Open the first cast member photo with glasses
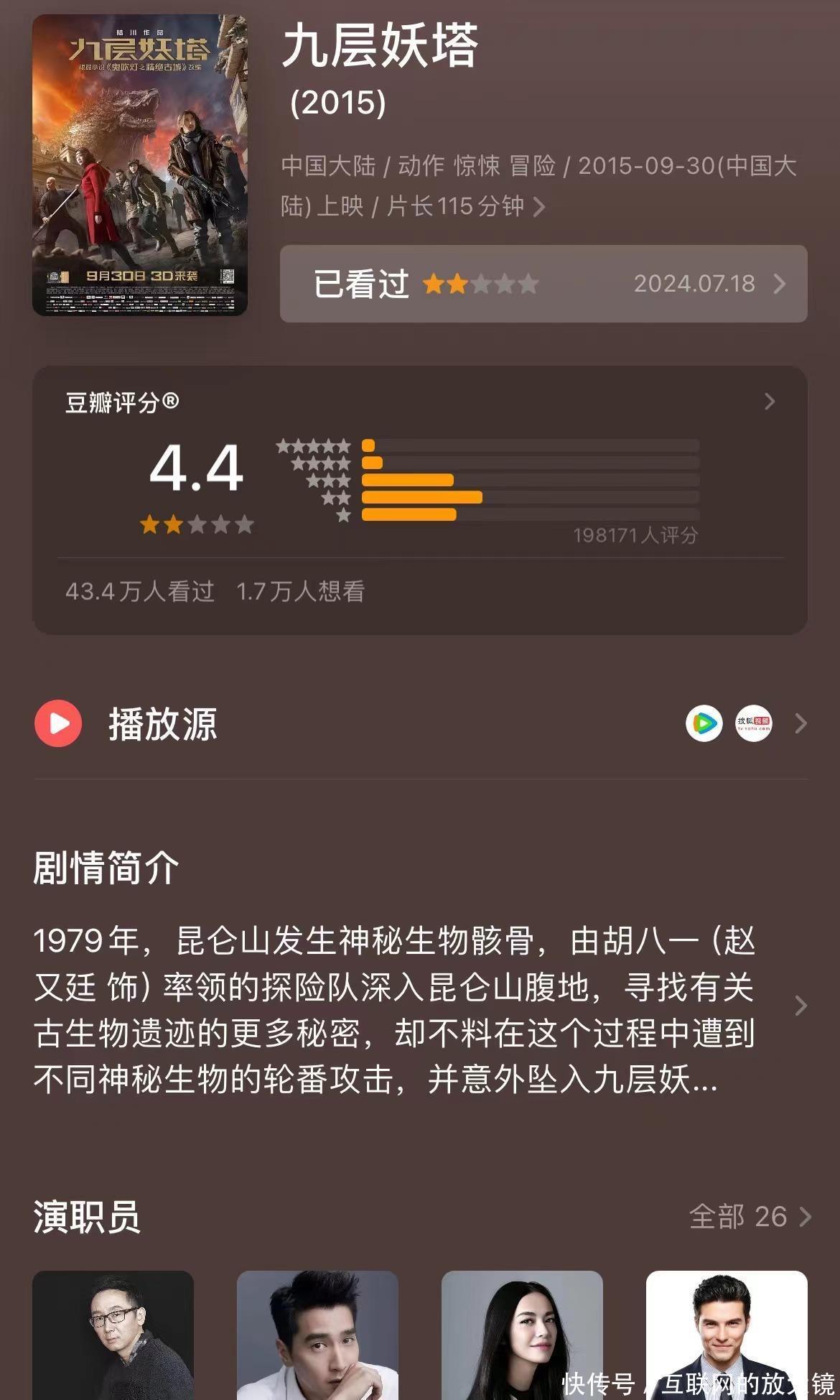The image size is (840, 1400). 113,1335
